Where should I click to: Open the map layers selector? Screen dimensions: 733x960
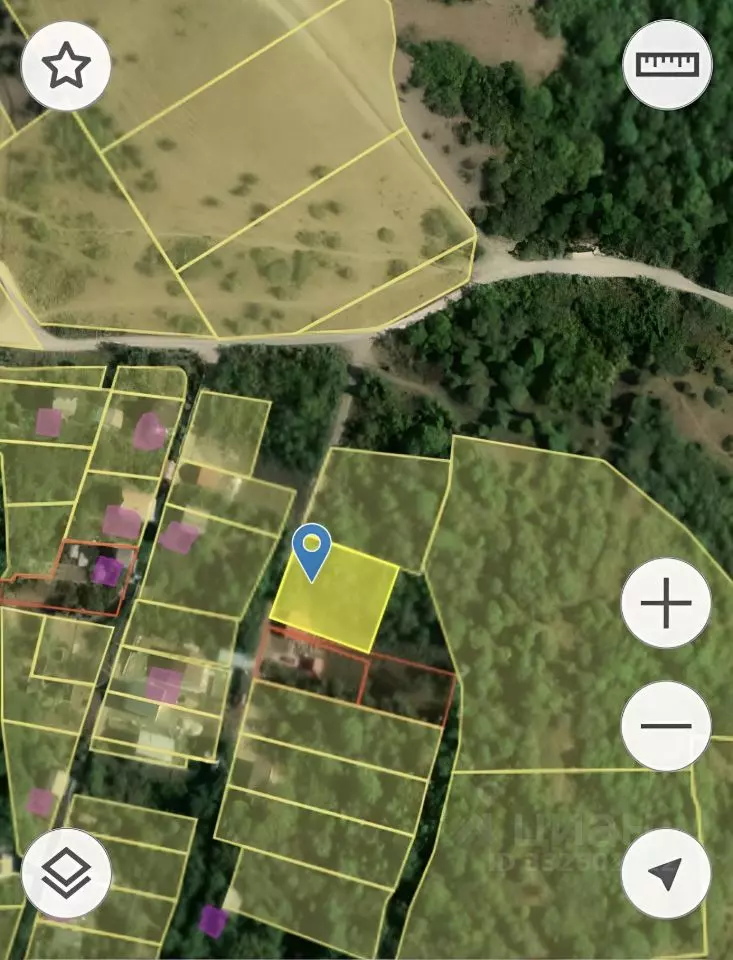click(66, 873)
